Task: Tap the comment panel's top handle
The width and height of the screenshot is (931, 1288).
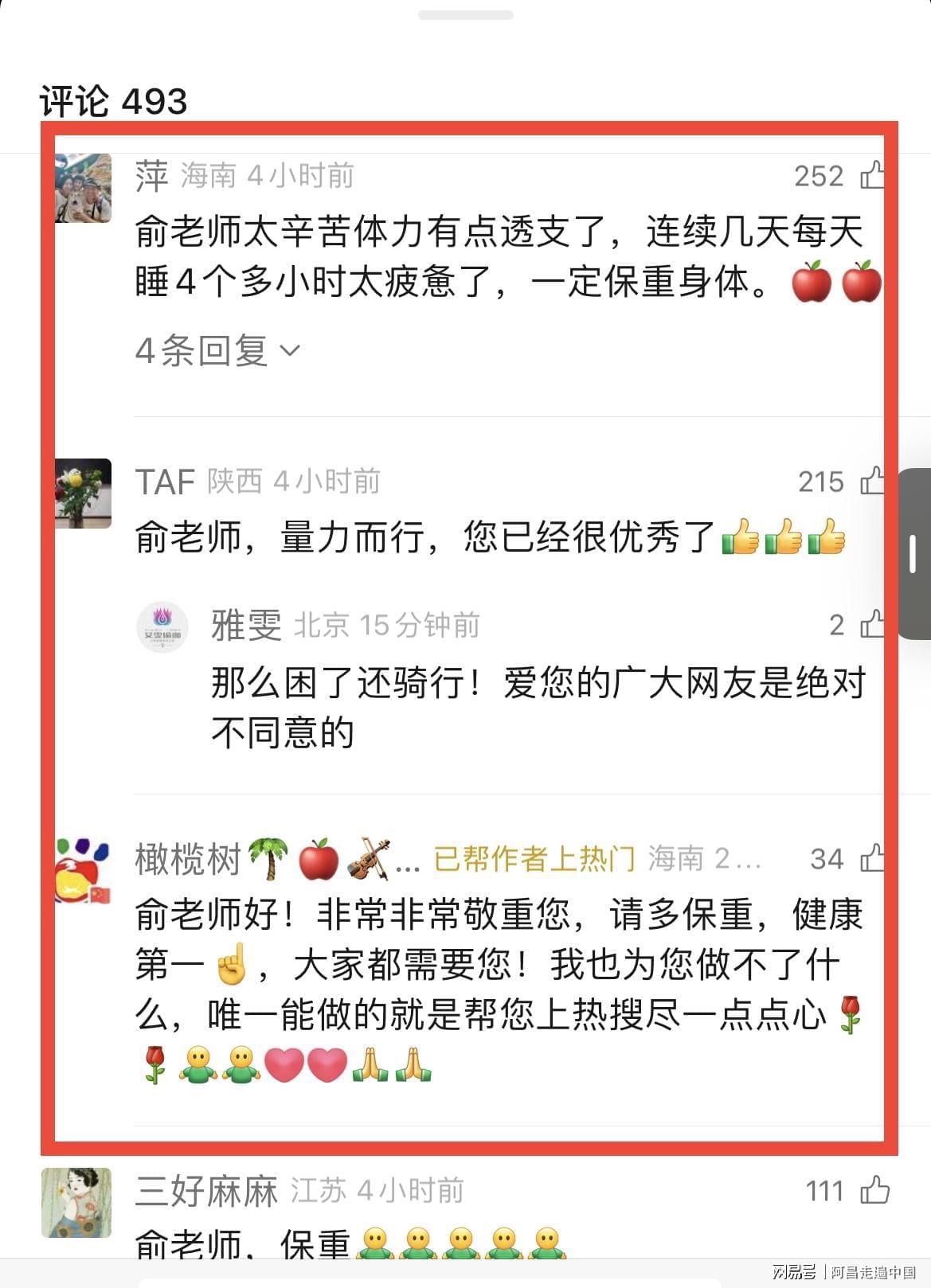Action: pyautogui.click(x=466, y=15)
